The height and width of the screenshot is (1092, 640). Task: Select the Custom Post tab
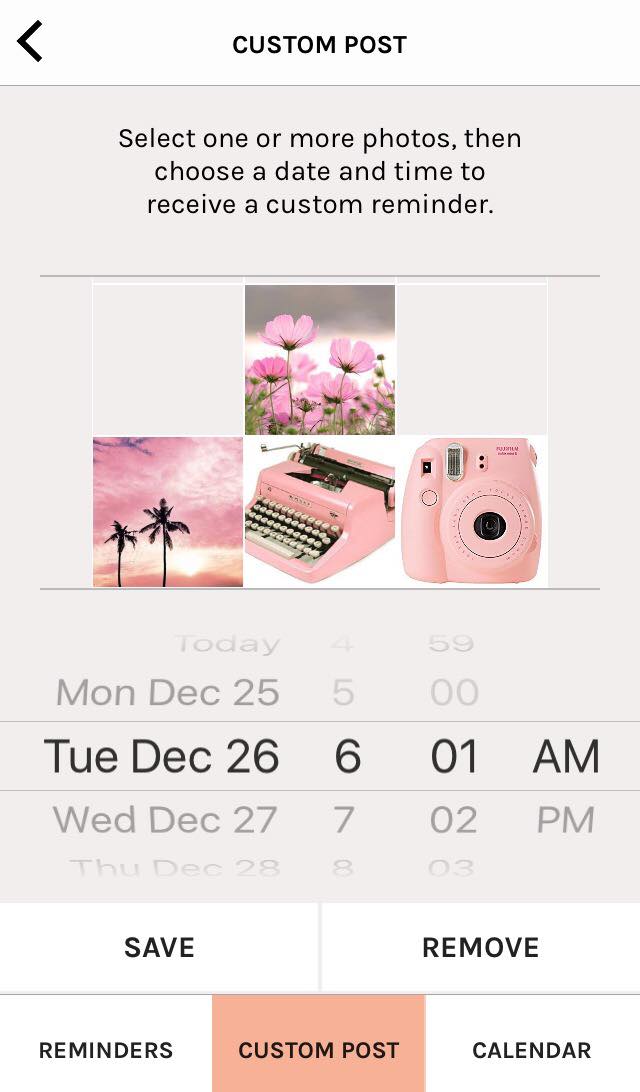319,1050
